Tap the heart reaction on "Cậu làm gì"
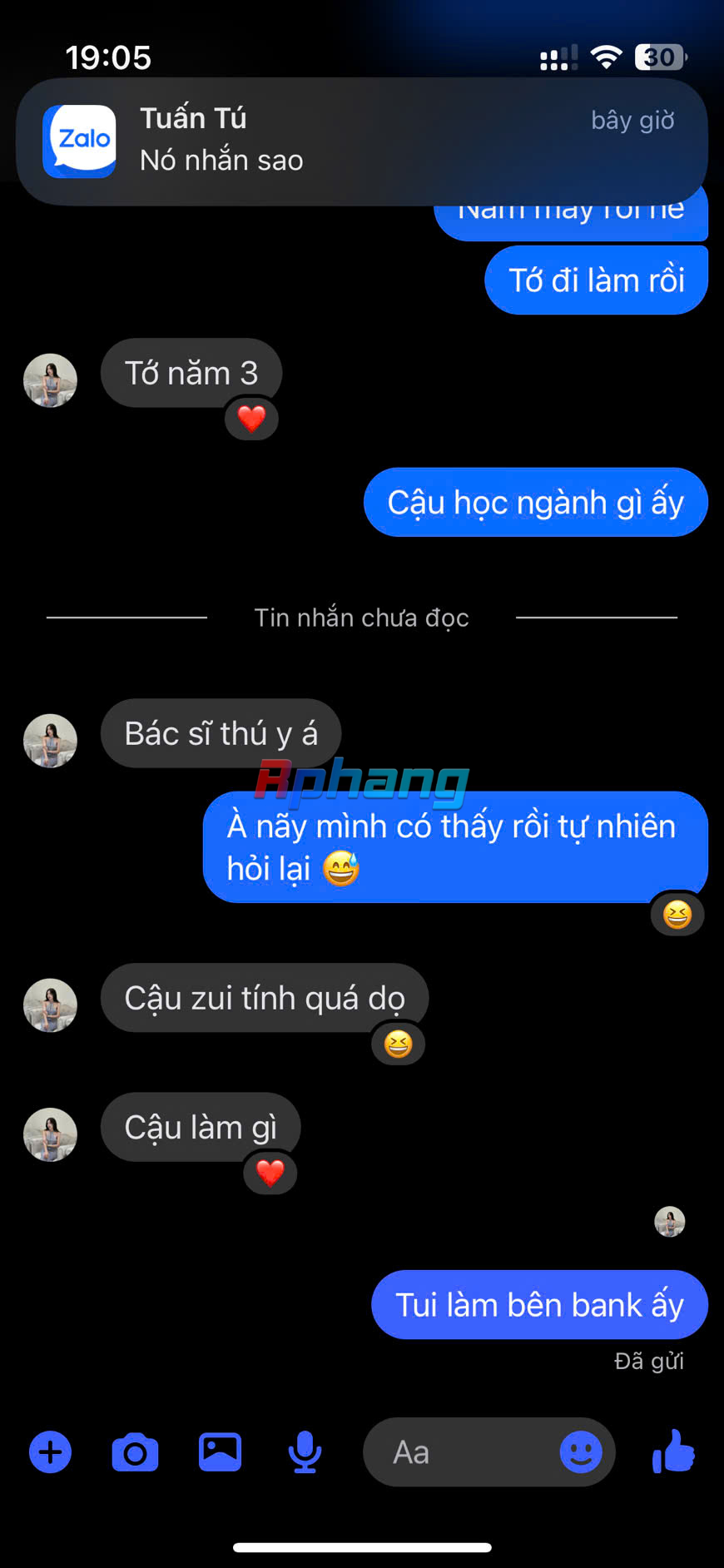The image size is (724, 1568). tap(270, 1173)
